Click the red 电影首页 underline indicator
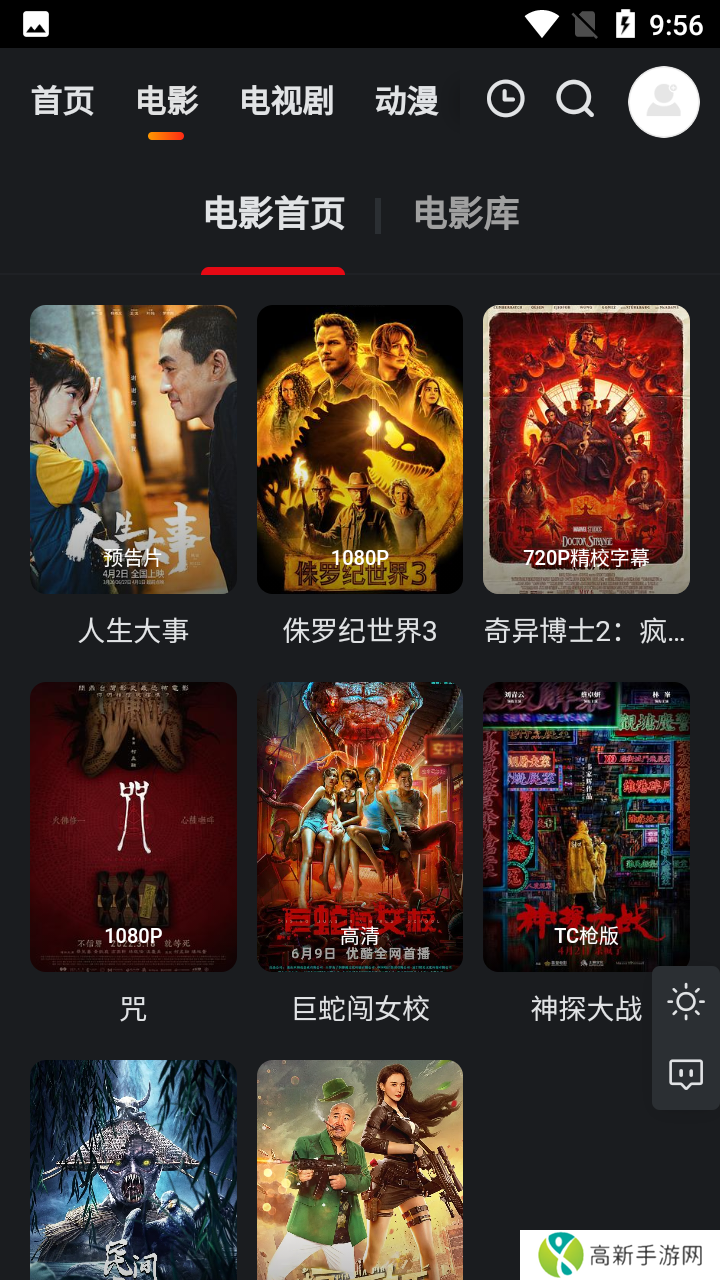This screenshot has width=720, height=1280. (x=273, y=268)
